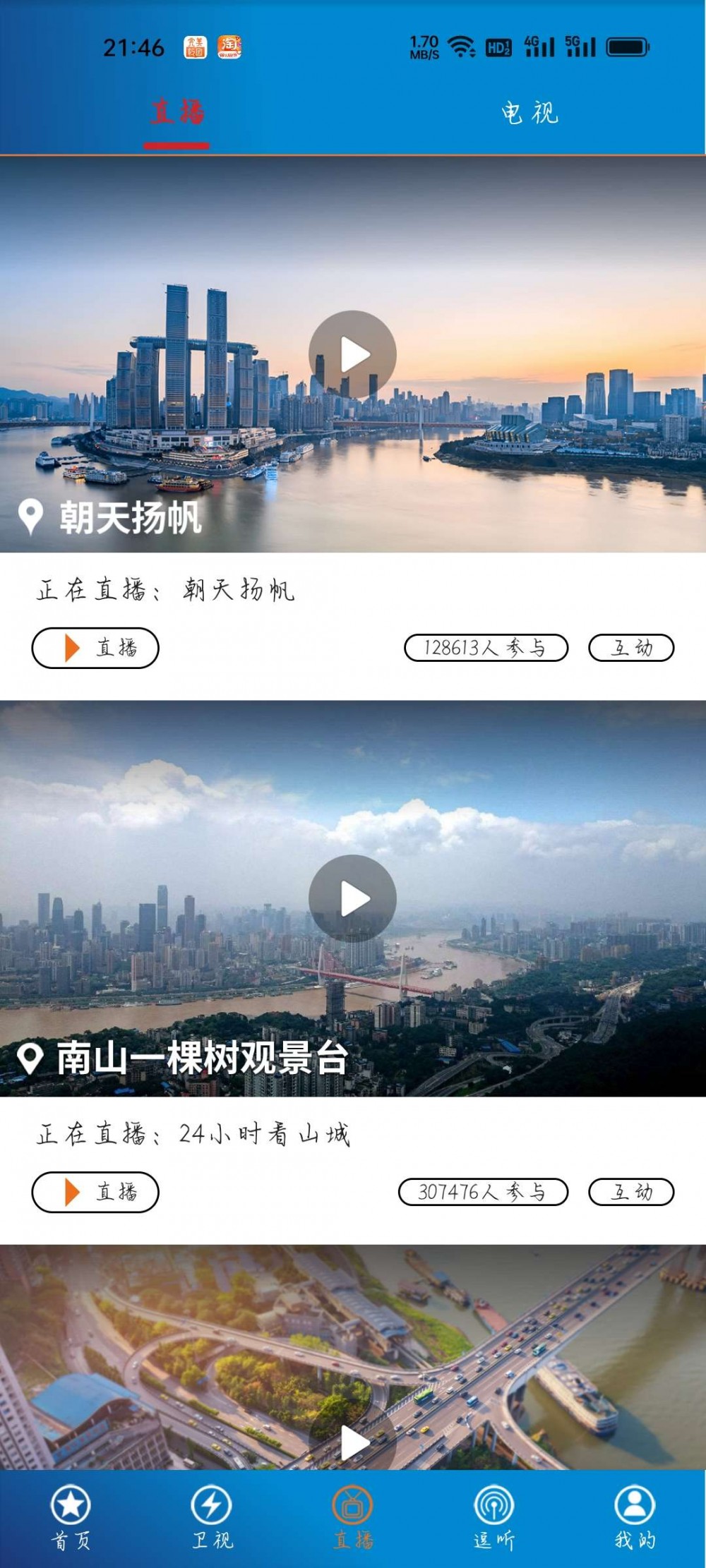Open the bridge interchange stream thumbnail
This screenshot has width=706, height=1568.
click(x=353, y=1362)
